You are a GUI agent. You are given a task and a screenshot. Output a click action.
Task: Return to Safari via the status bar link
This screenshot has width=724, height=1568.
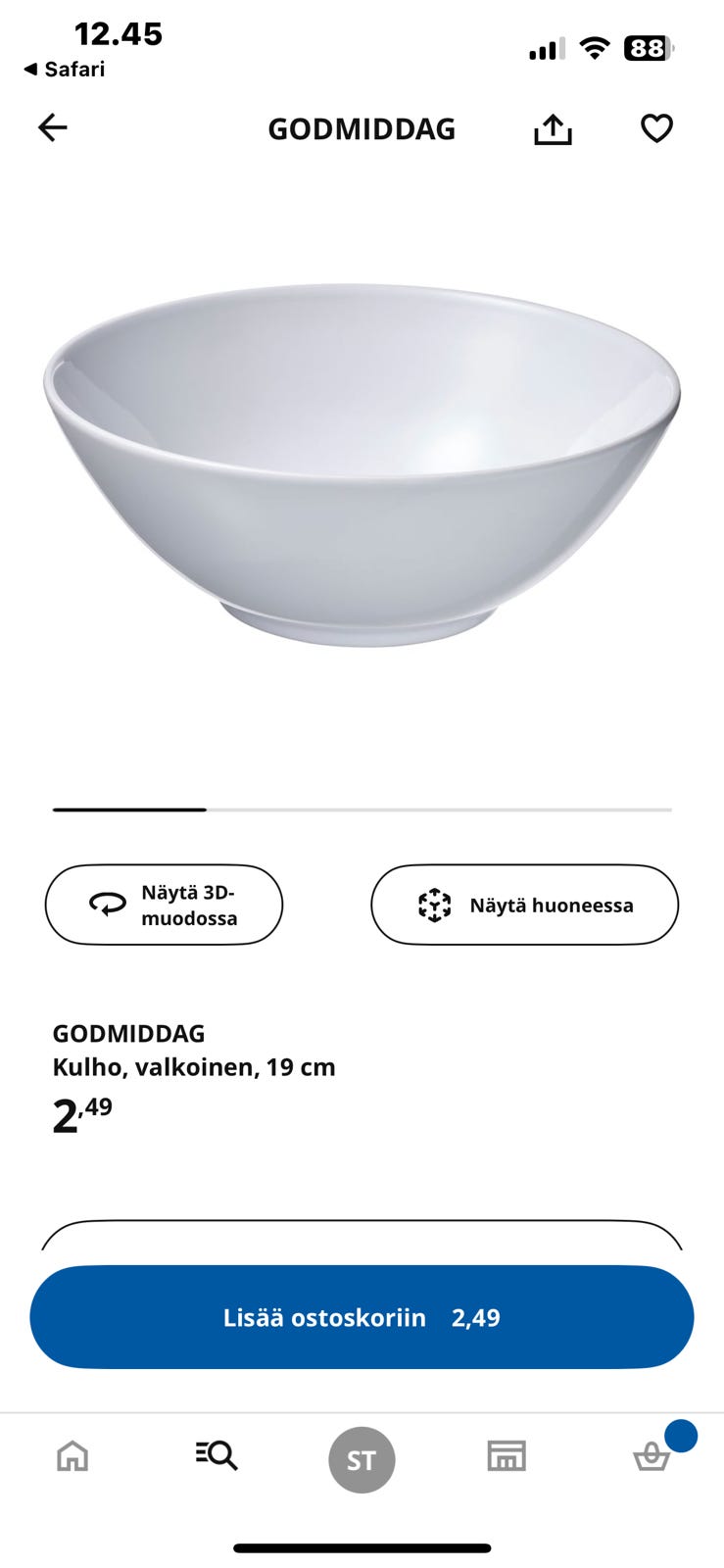[65, 69]
